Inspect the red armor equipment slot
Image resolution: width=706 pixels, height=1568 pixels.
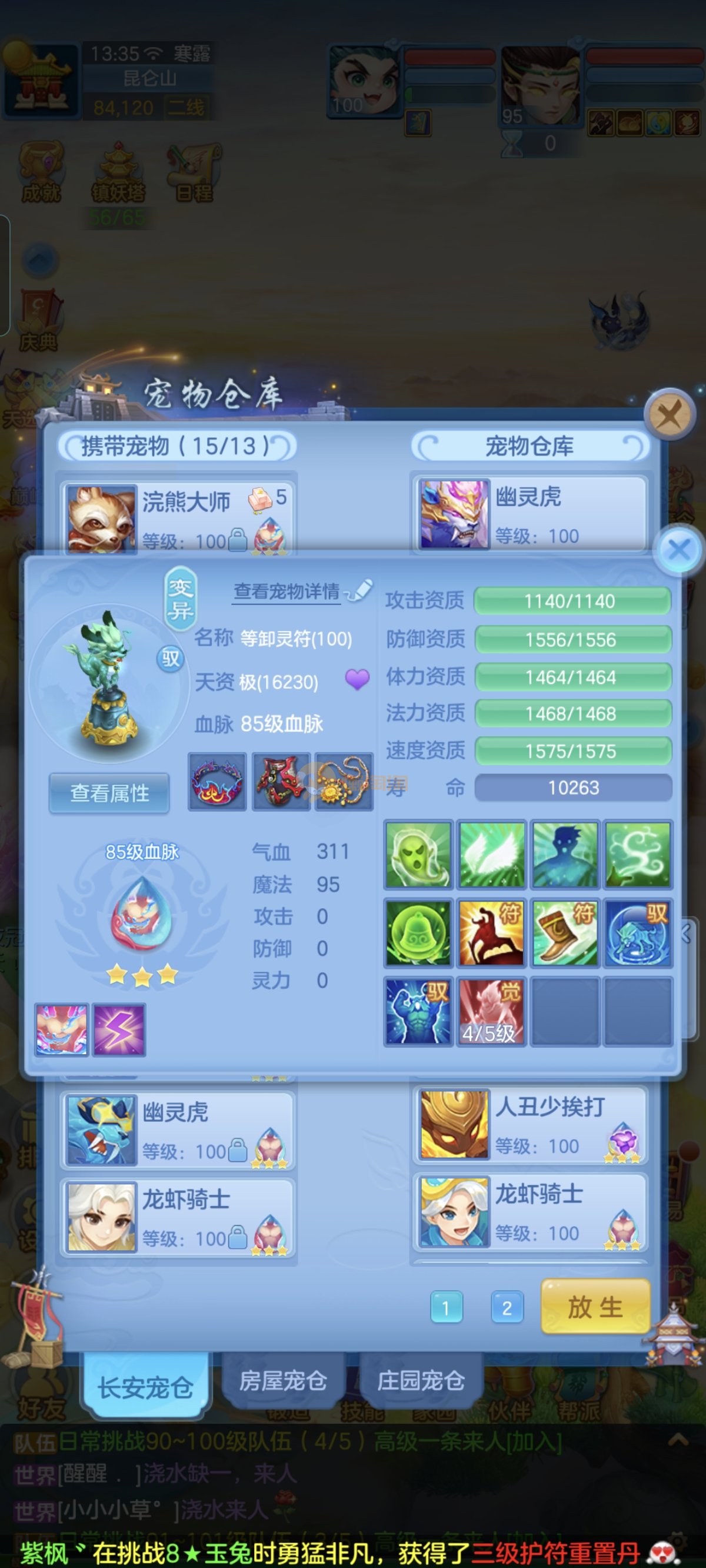[x=281, y=782]
